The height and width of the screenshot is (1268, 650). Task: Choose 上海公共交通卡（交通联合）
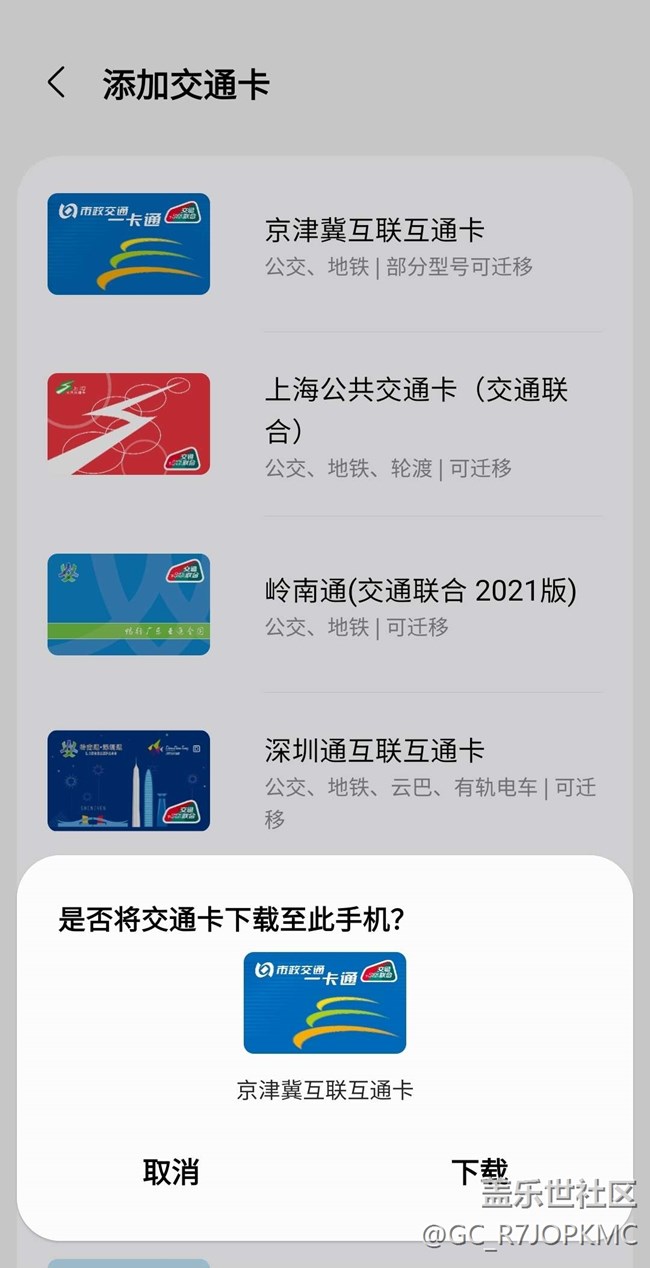(325, 423)
